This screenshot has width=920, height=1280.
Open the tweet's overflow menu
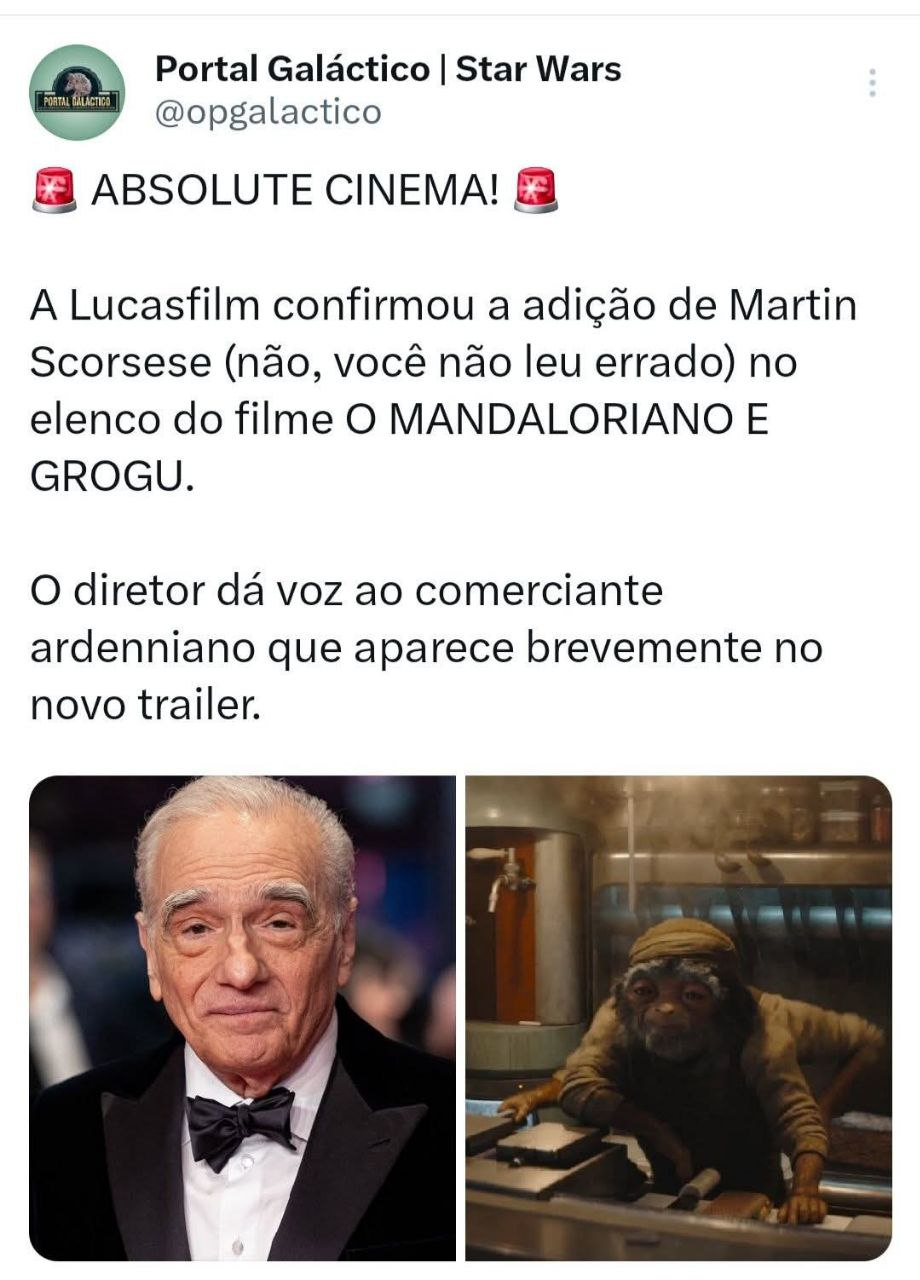click(872, 83)
